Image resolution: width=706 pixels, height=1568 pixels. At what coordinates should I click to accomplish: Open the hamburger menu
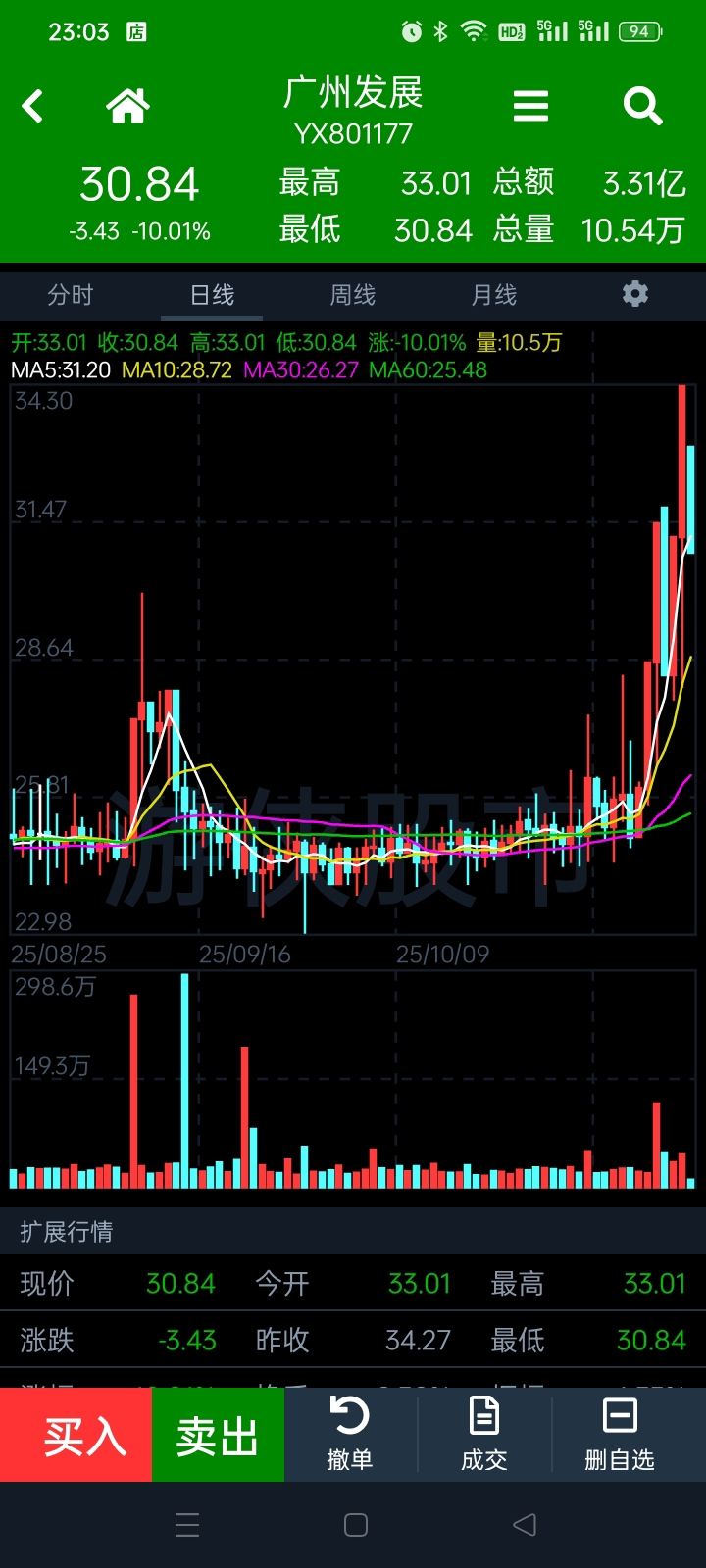[x=530, y=106]
